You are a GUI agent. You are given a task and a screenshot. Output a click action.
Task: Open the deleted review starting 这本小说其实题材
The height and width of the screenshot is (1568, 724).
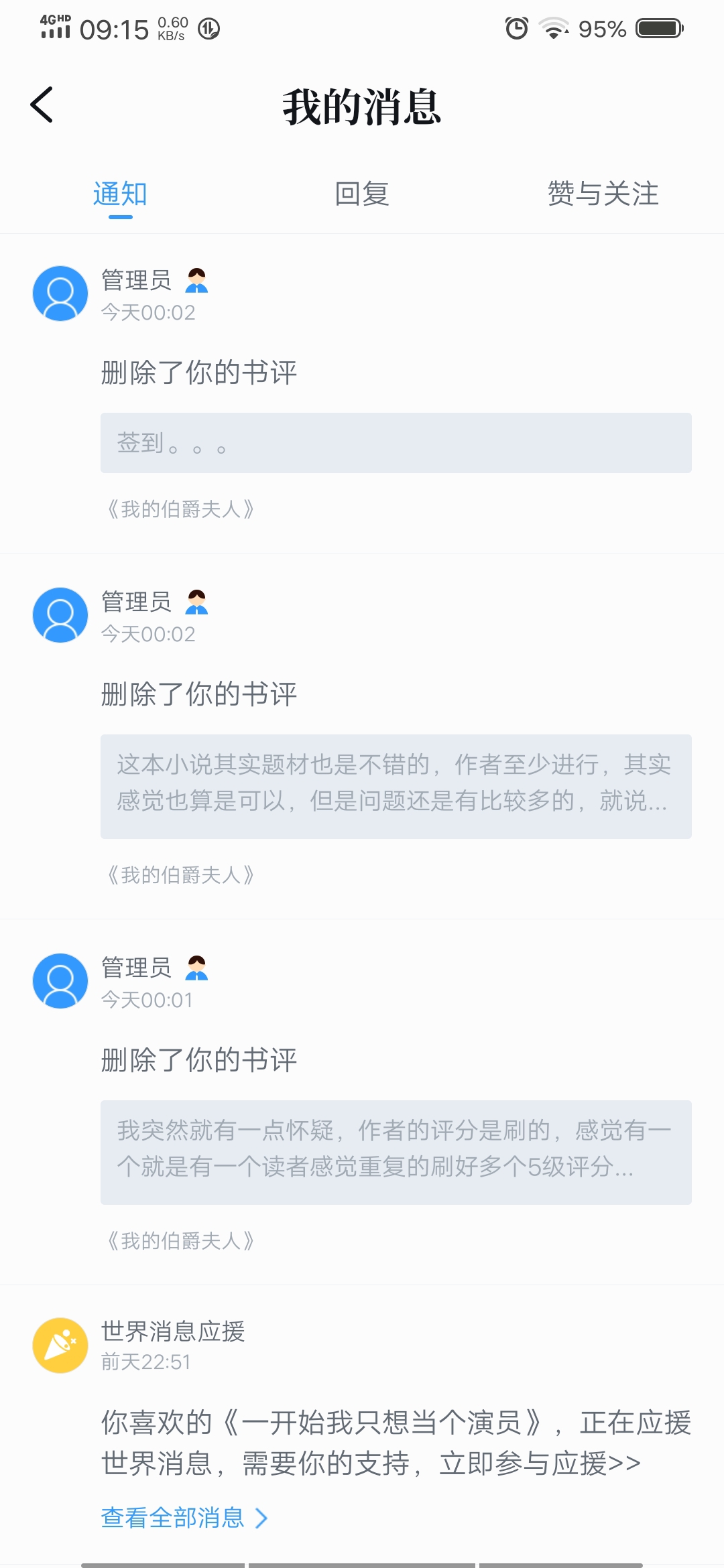click(396, 786)
